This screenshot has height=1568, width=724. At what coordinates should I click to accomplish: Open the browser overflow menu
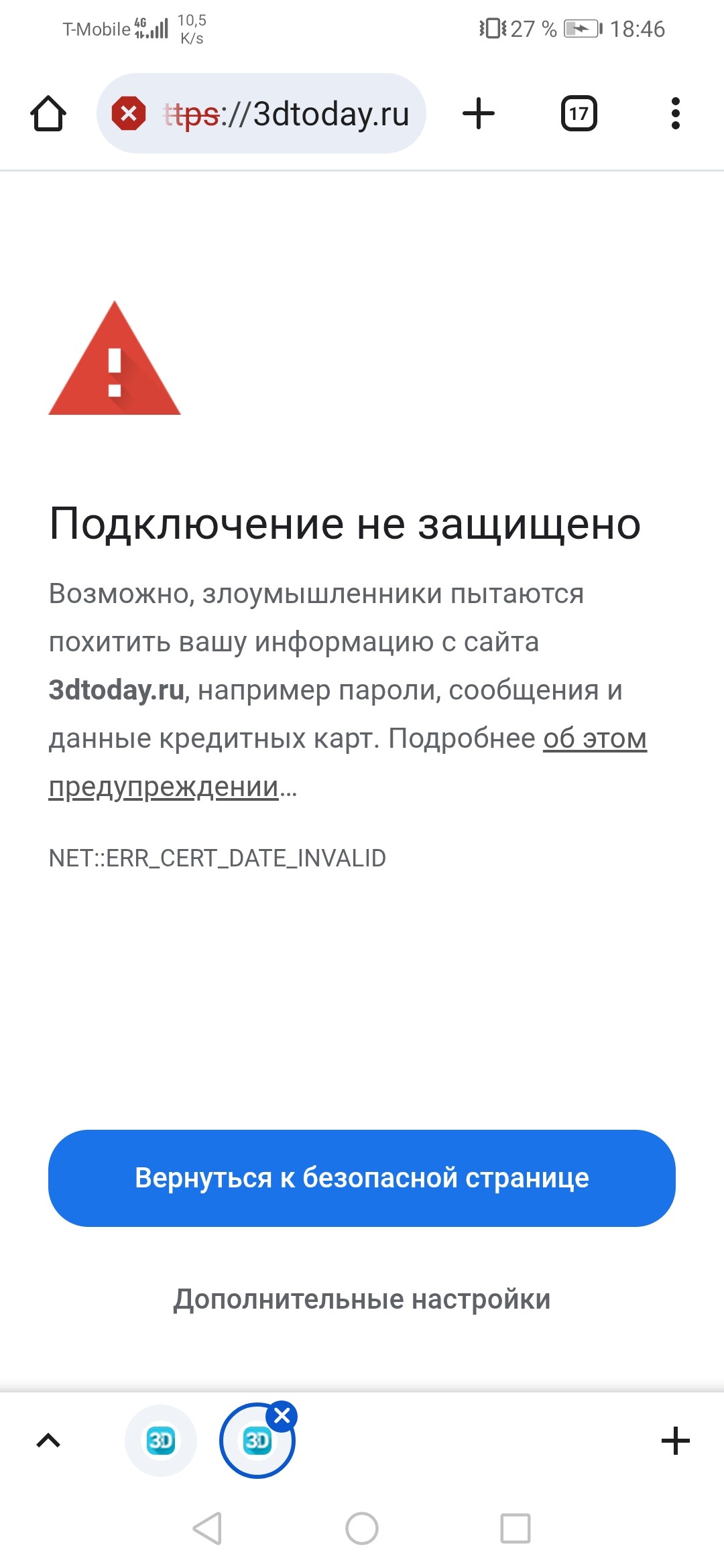[675, 113]
